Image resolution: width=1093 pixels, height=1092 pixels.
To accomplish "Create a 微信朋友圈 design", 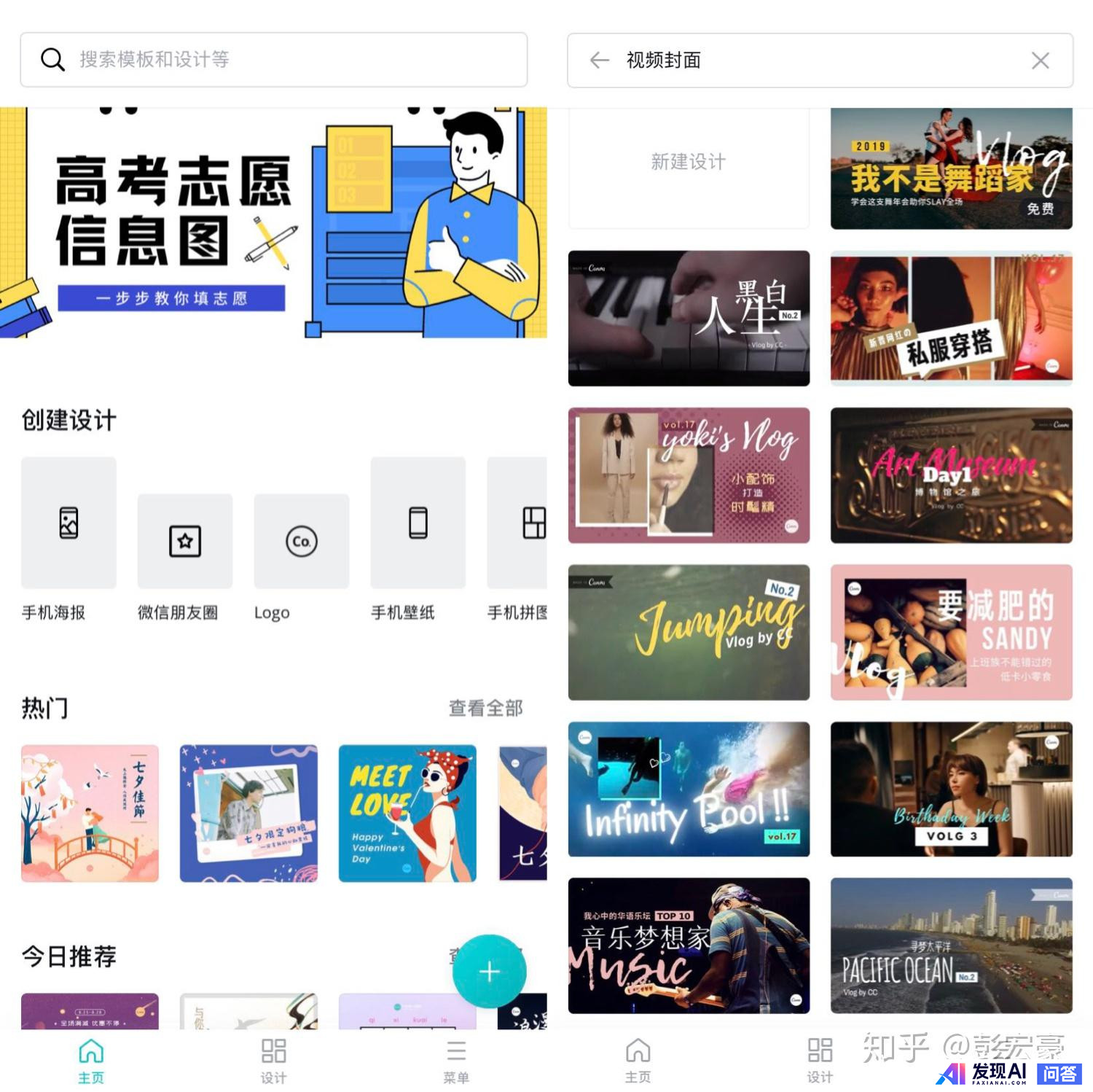I will 185,541.
